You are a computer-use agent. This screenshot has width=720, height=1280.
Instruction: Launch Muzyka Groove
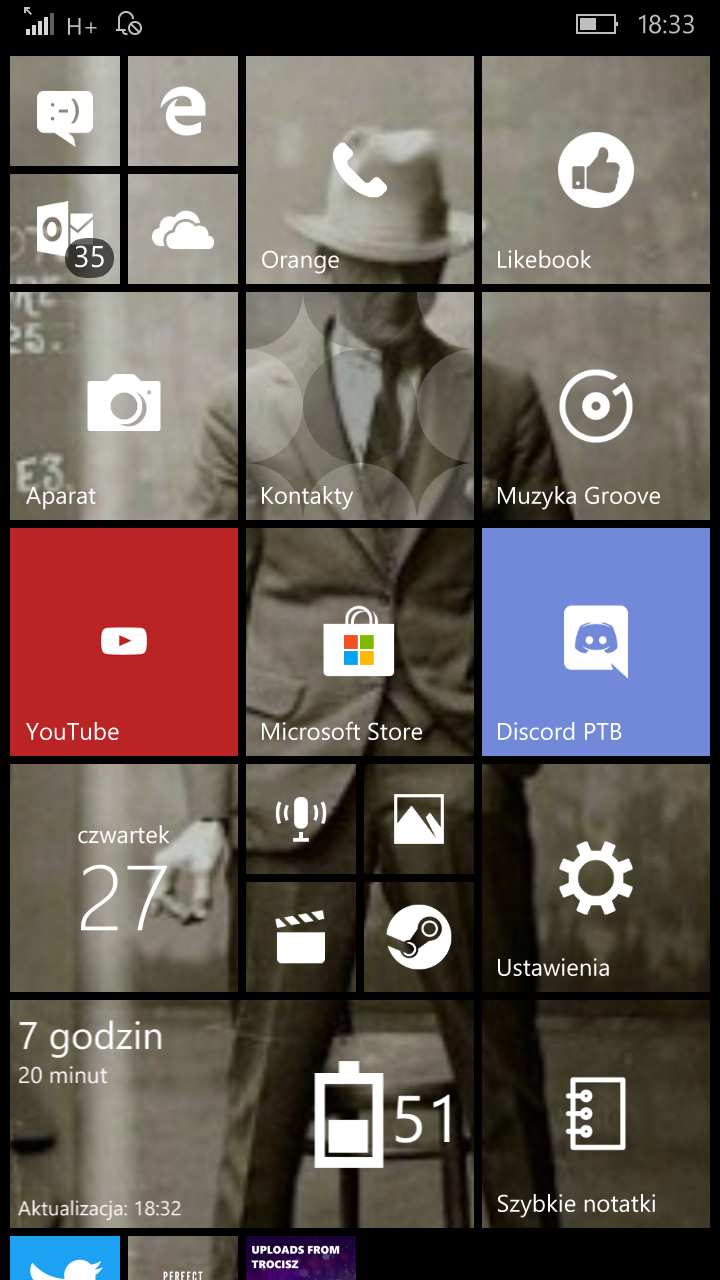click(x=596, y=406)
